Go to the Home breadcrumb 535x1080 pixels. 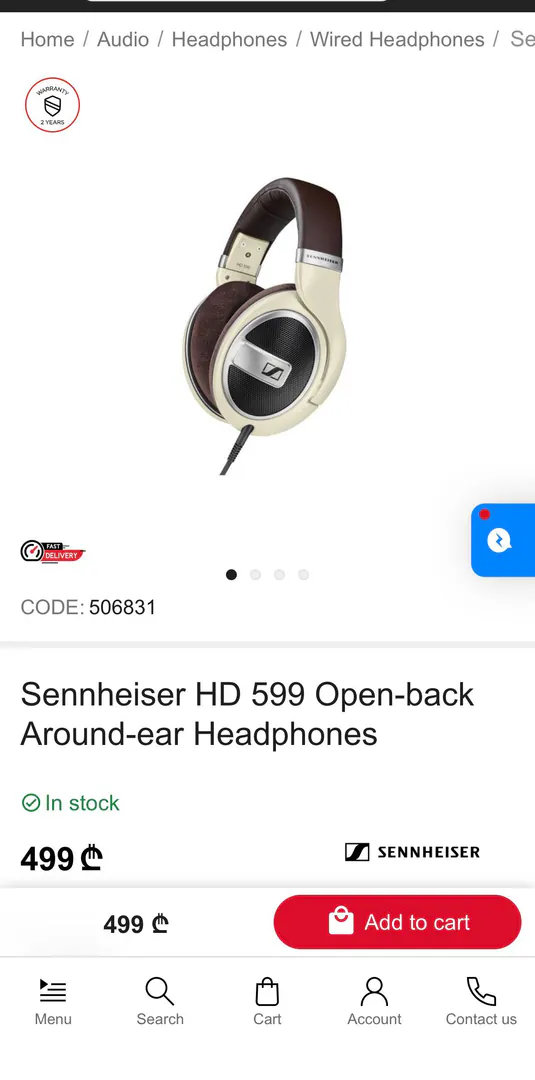coord(47,39)
